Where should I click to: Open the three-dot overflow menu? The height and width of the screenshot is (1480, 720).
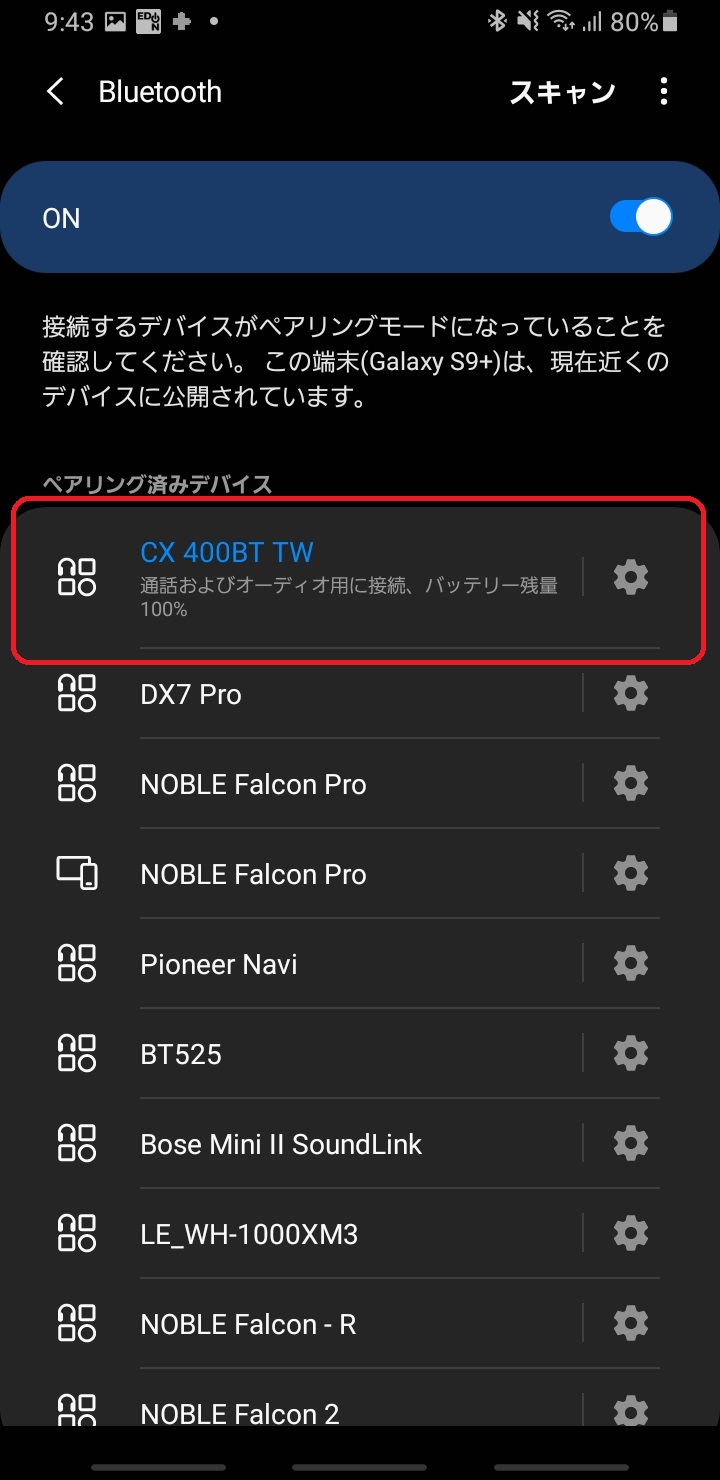[664, 92]
